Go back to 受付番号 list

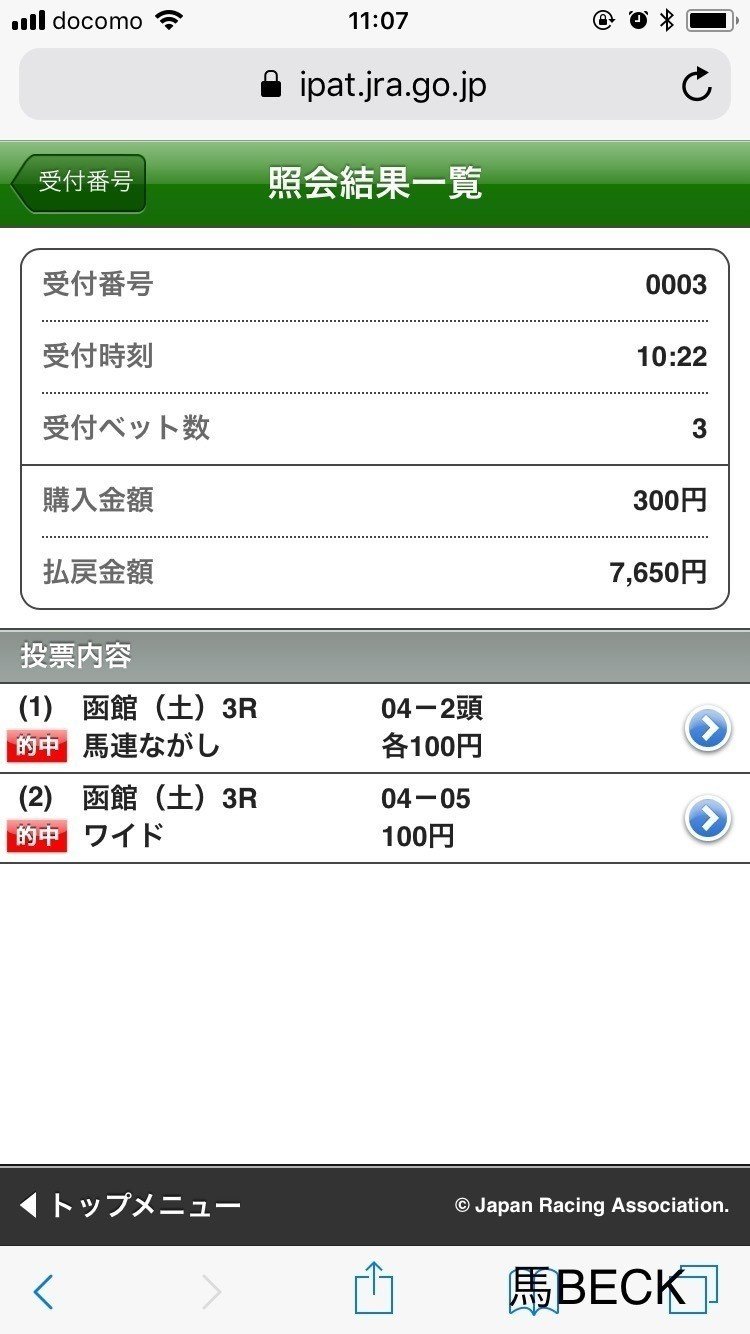click(x=80, y=183)
